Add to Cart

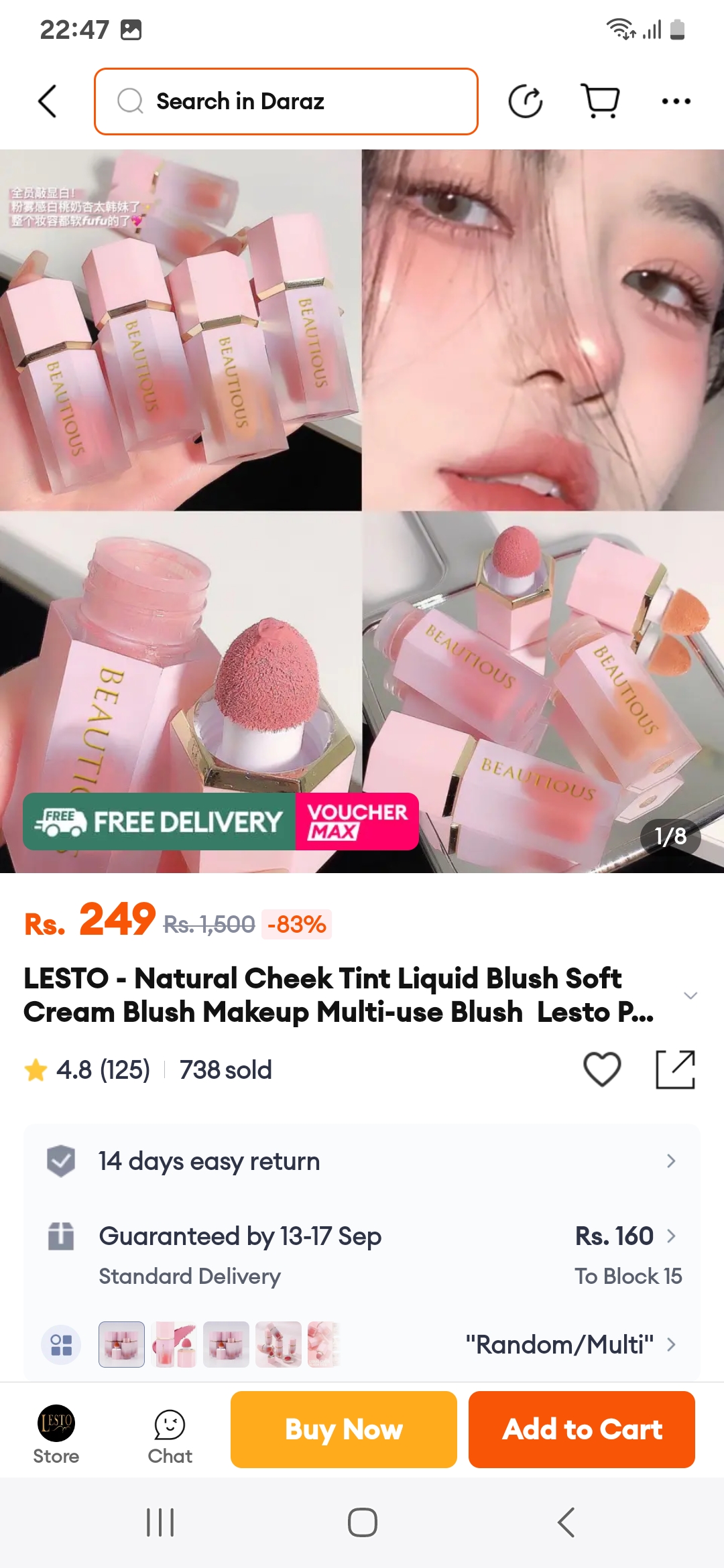click(x=581, y=1429)
